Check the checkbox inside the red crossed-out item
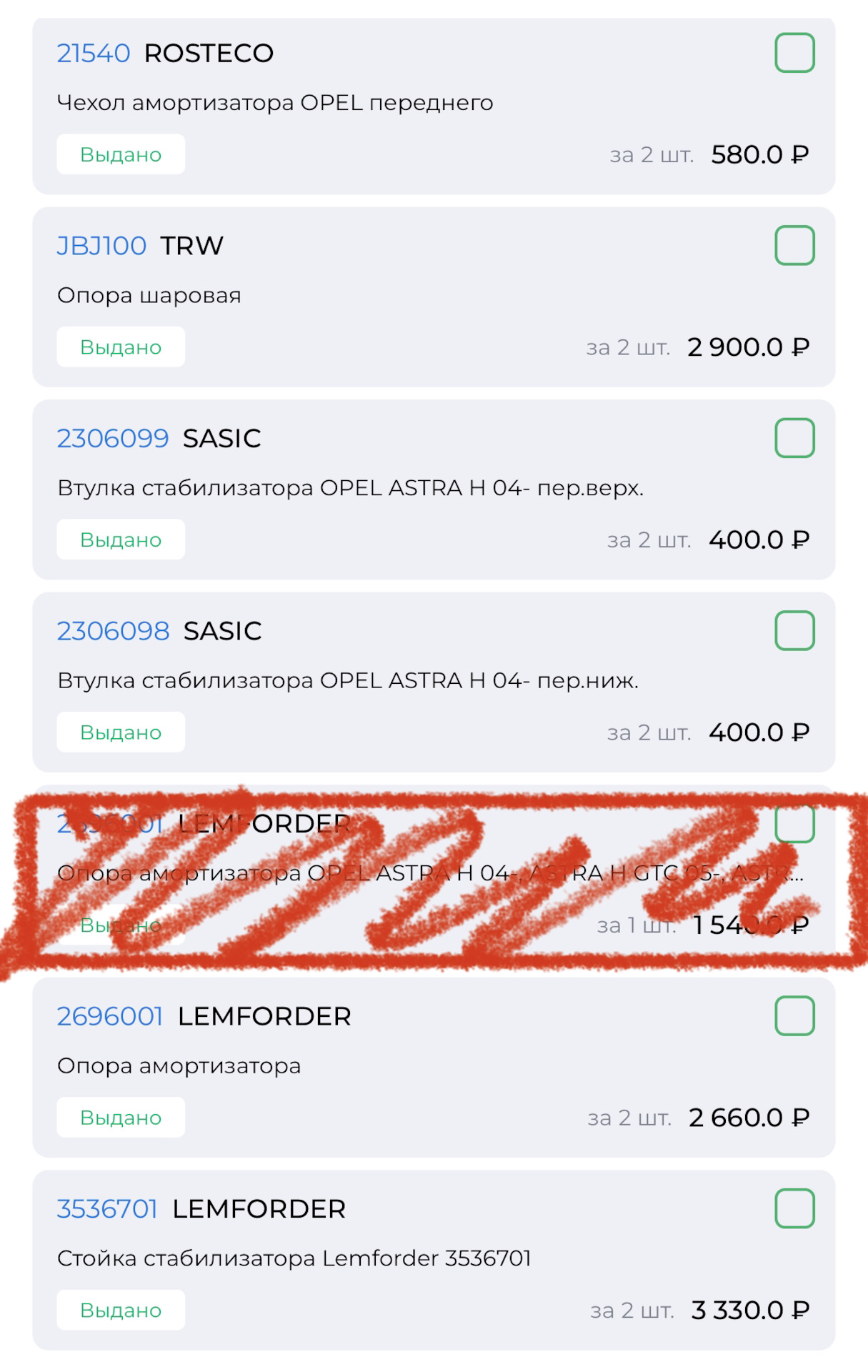 point(794,824)
